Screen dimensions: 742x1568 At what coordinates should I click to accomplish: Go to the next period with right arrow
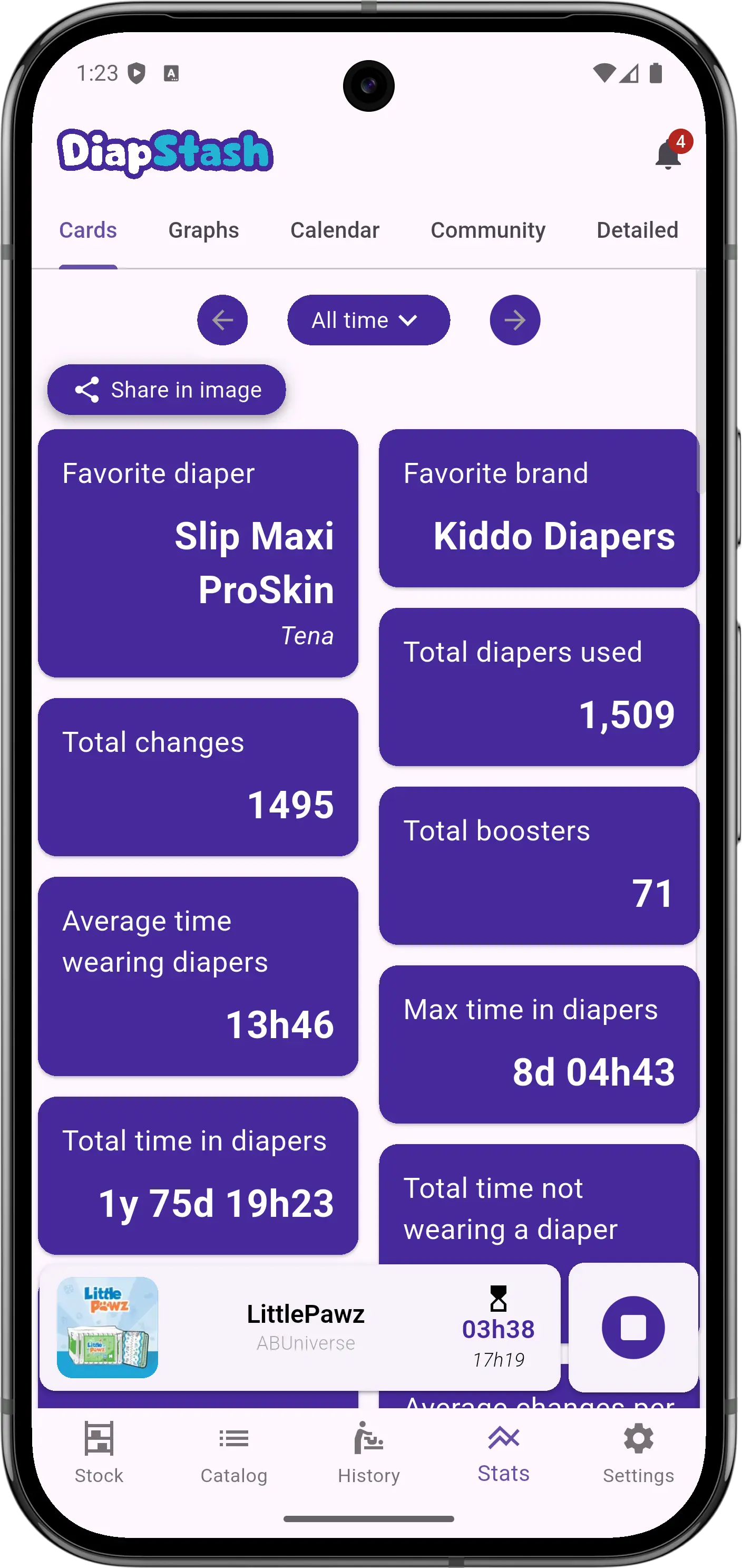click(514, 320)
